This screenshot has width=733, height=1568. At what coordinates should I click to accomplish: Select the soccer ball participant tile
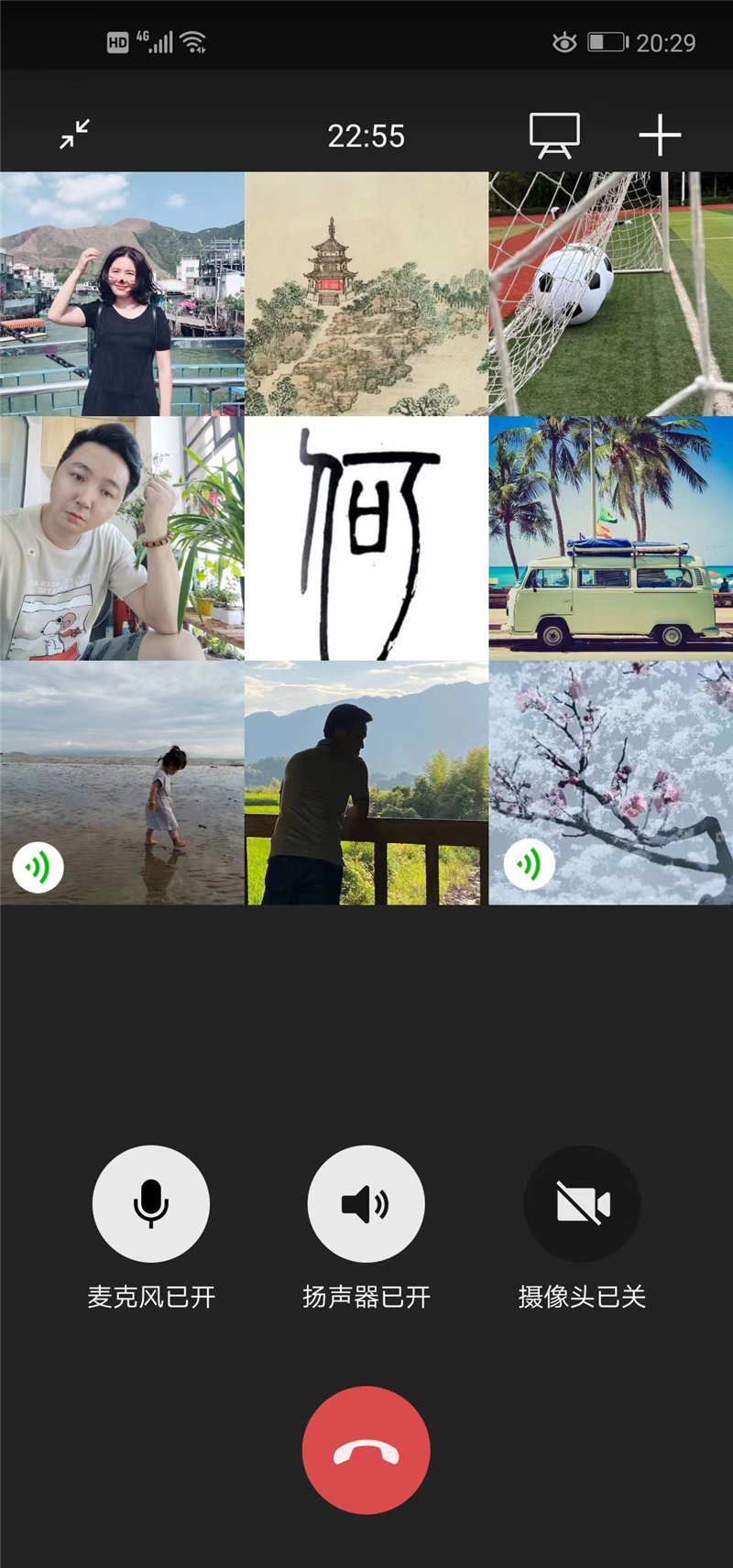pyautogui.click(x=611, y=293)
